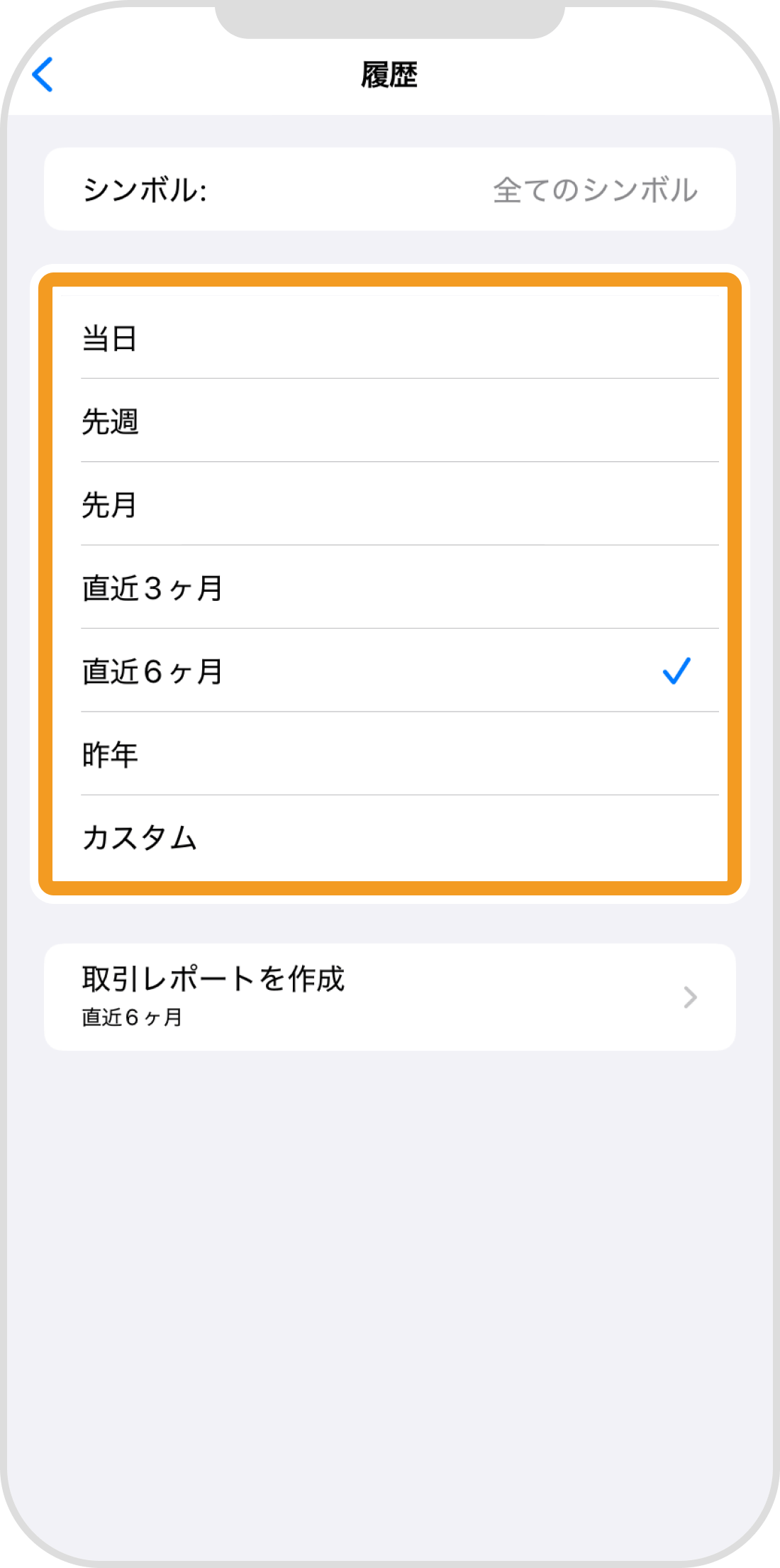The width and height of the screenshot is (780, 1568).
Task: Select 昨年 as the period
Action: pyautogui.click(x=389, y=754)
